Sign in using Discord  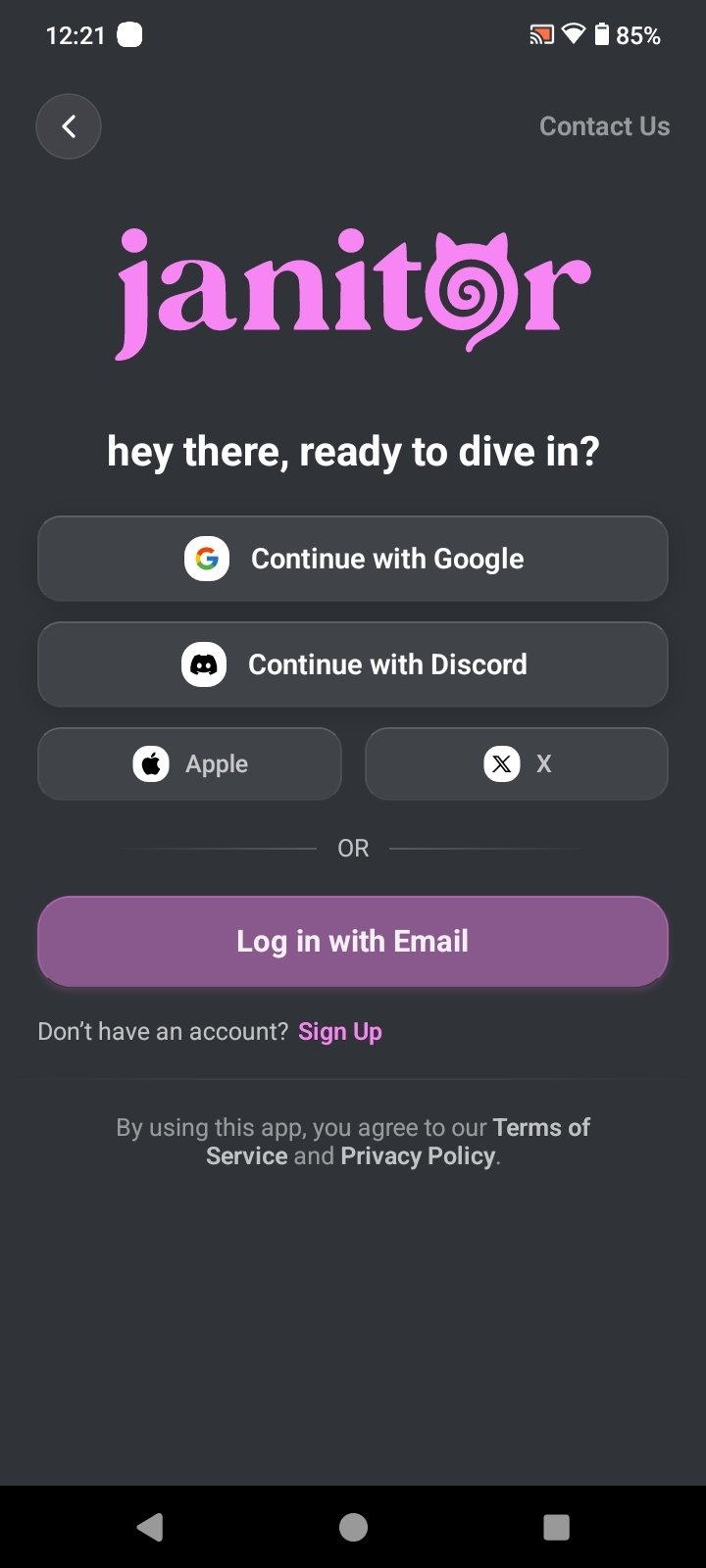tap(353, 664)
